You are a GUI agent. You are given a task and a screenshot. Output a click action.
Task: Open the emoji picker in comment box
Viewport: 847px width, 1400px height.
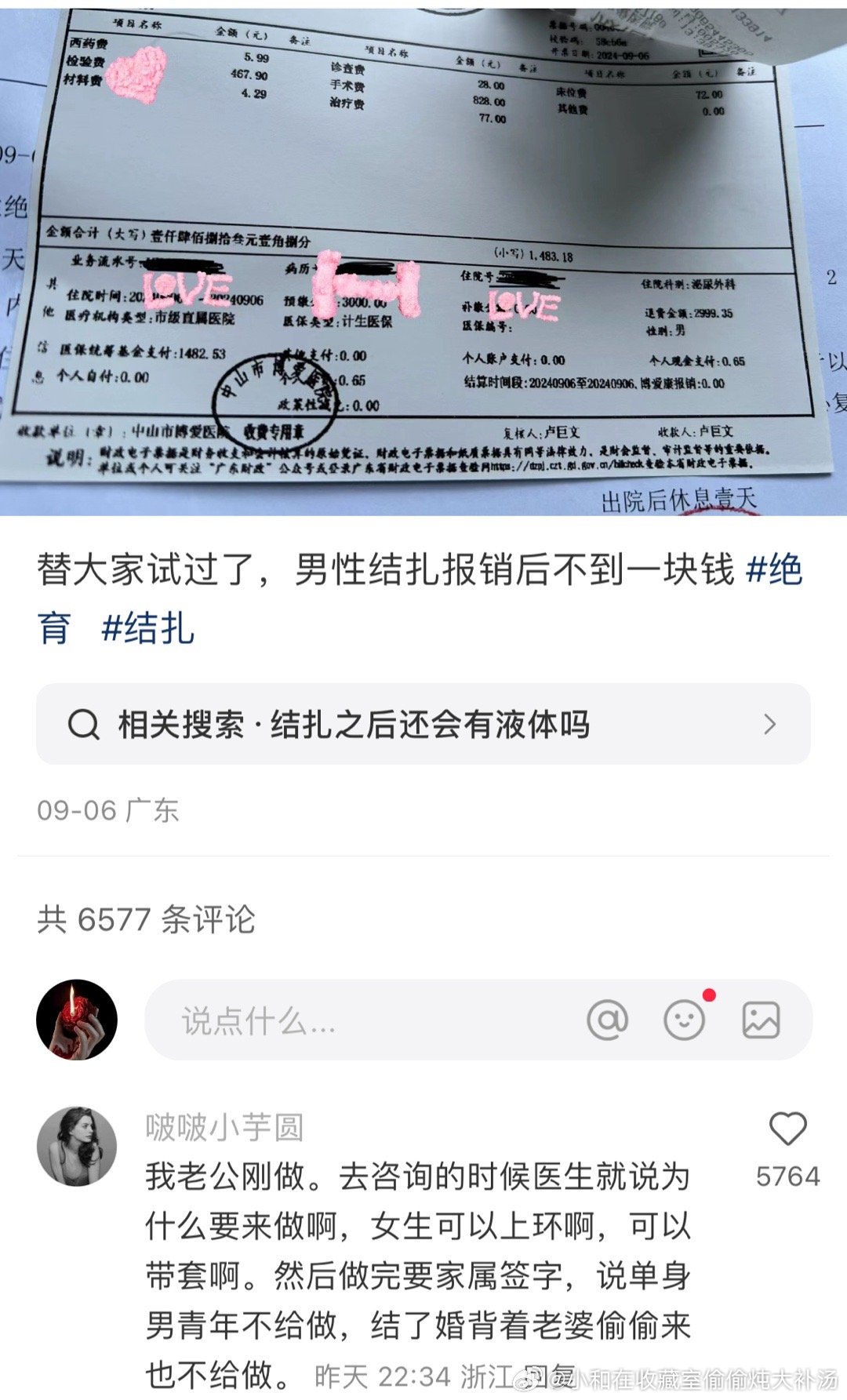pos(684,1020)
